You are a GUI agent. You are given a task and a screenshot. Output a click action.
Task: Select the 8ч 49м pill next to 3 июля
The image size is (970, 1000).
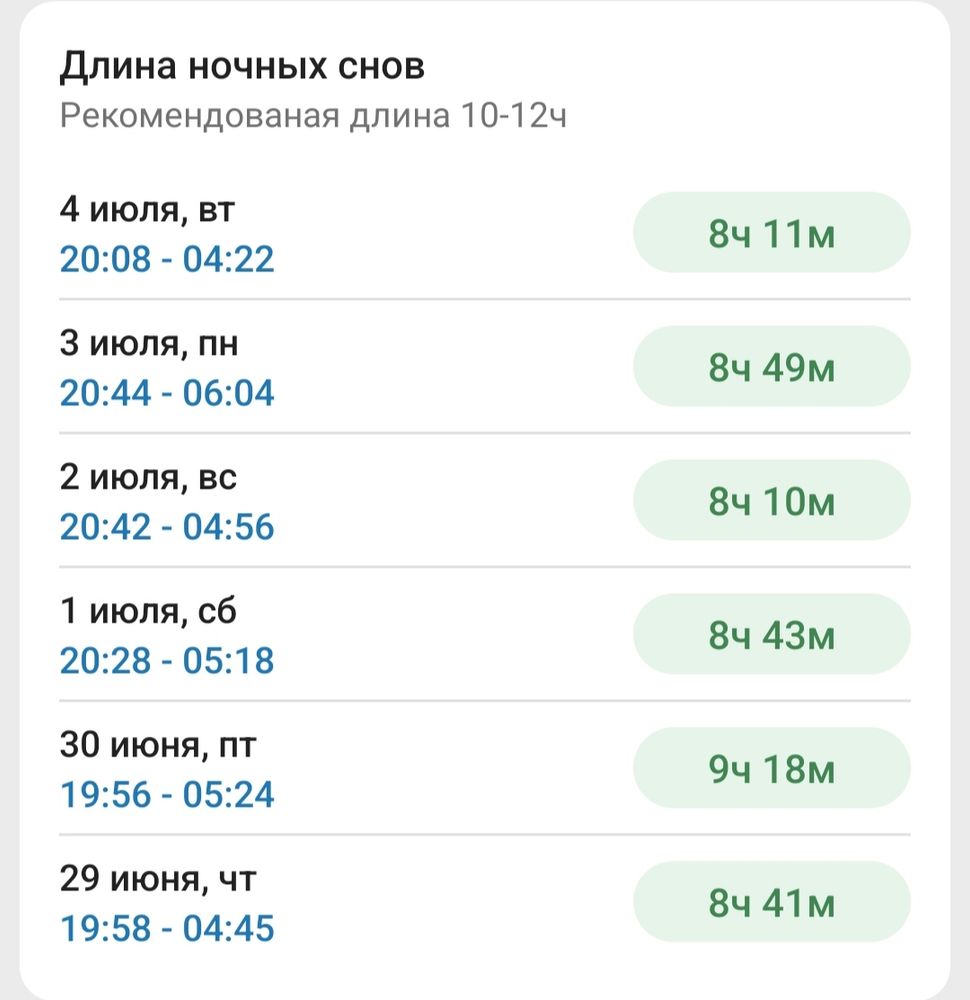771,366
